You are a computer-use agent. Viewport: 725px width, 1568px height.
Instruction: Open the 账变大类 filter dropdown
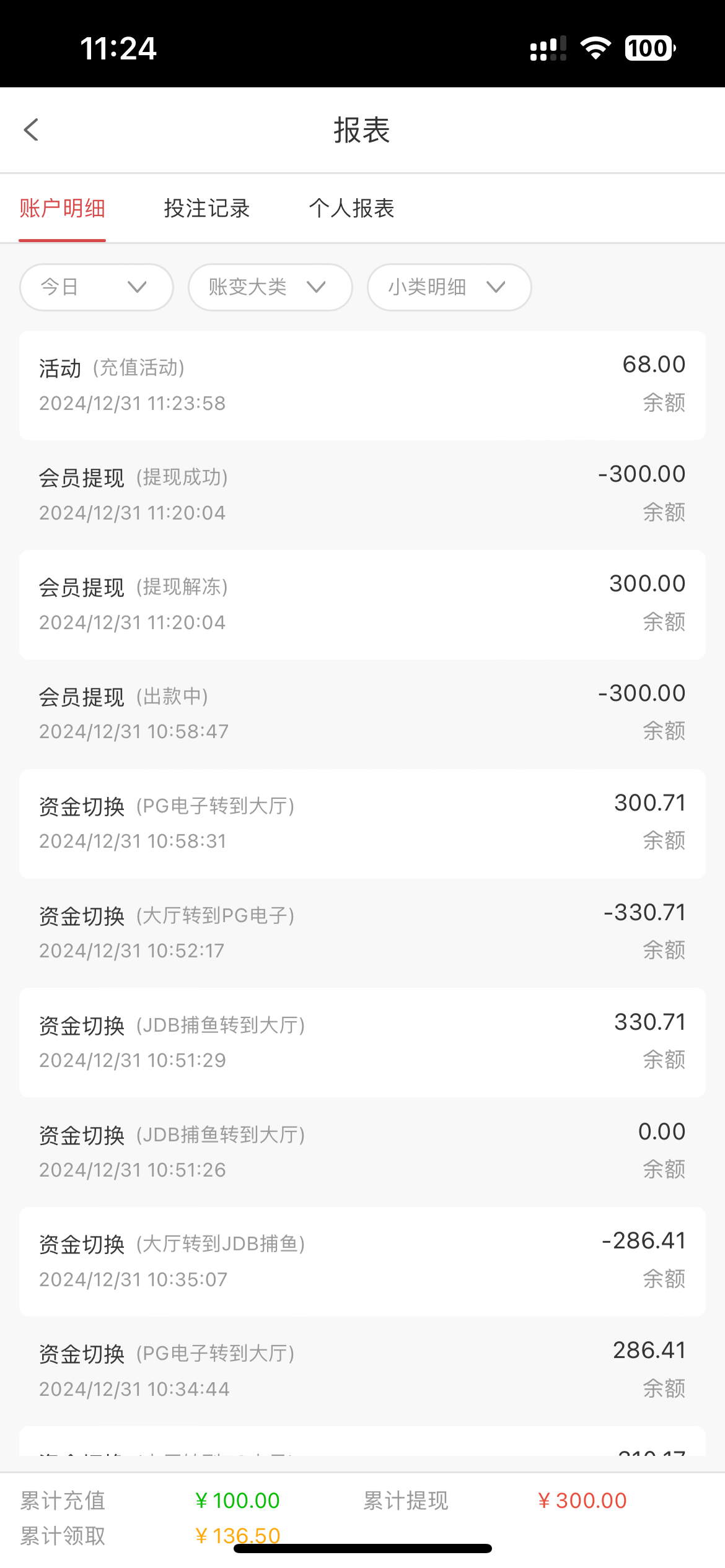click(x=270, y=287)
